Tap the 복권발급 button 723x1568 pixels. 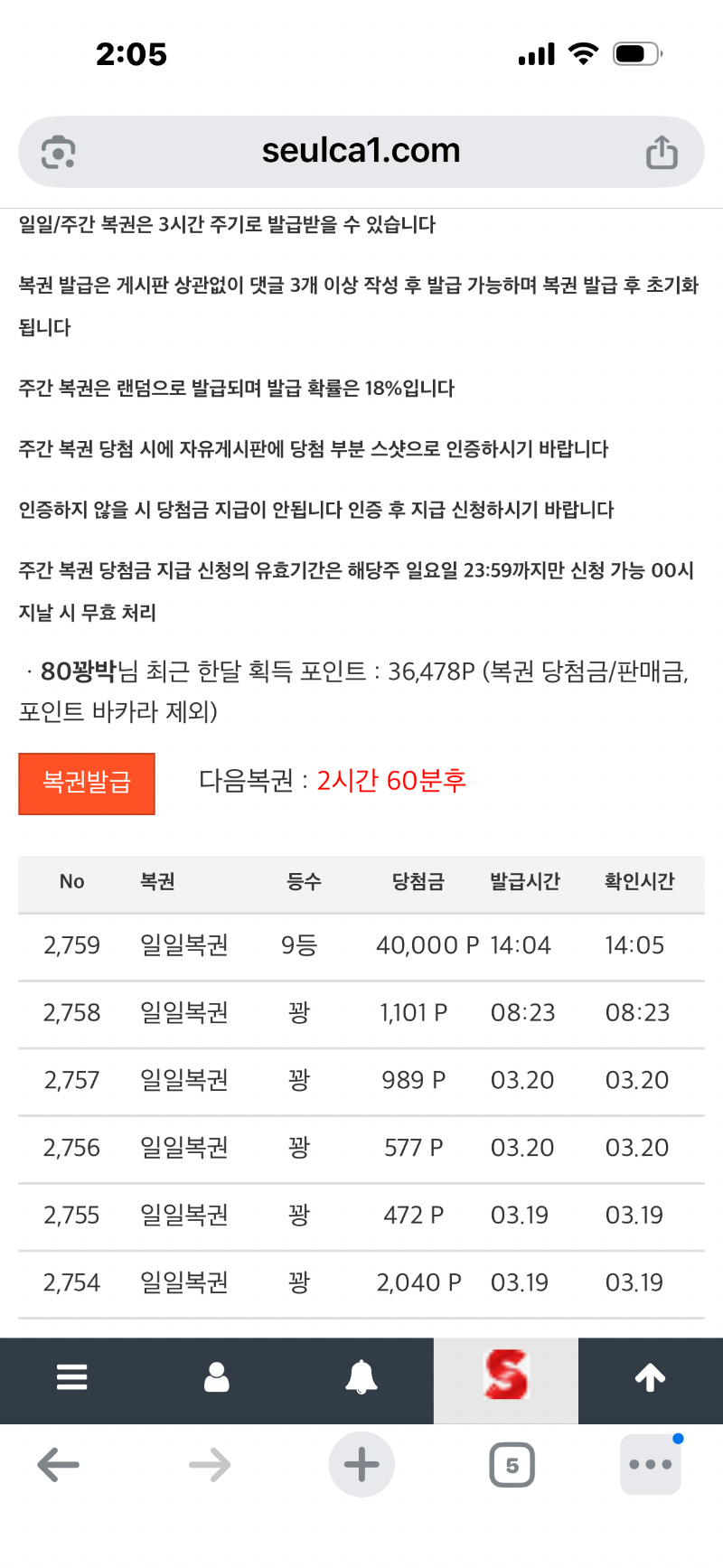click(x=87, y=783)
